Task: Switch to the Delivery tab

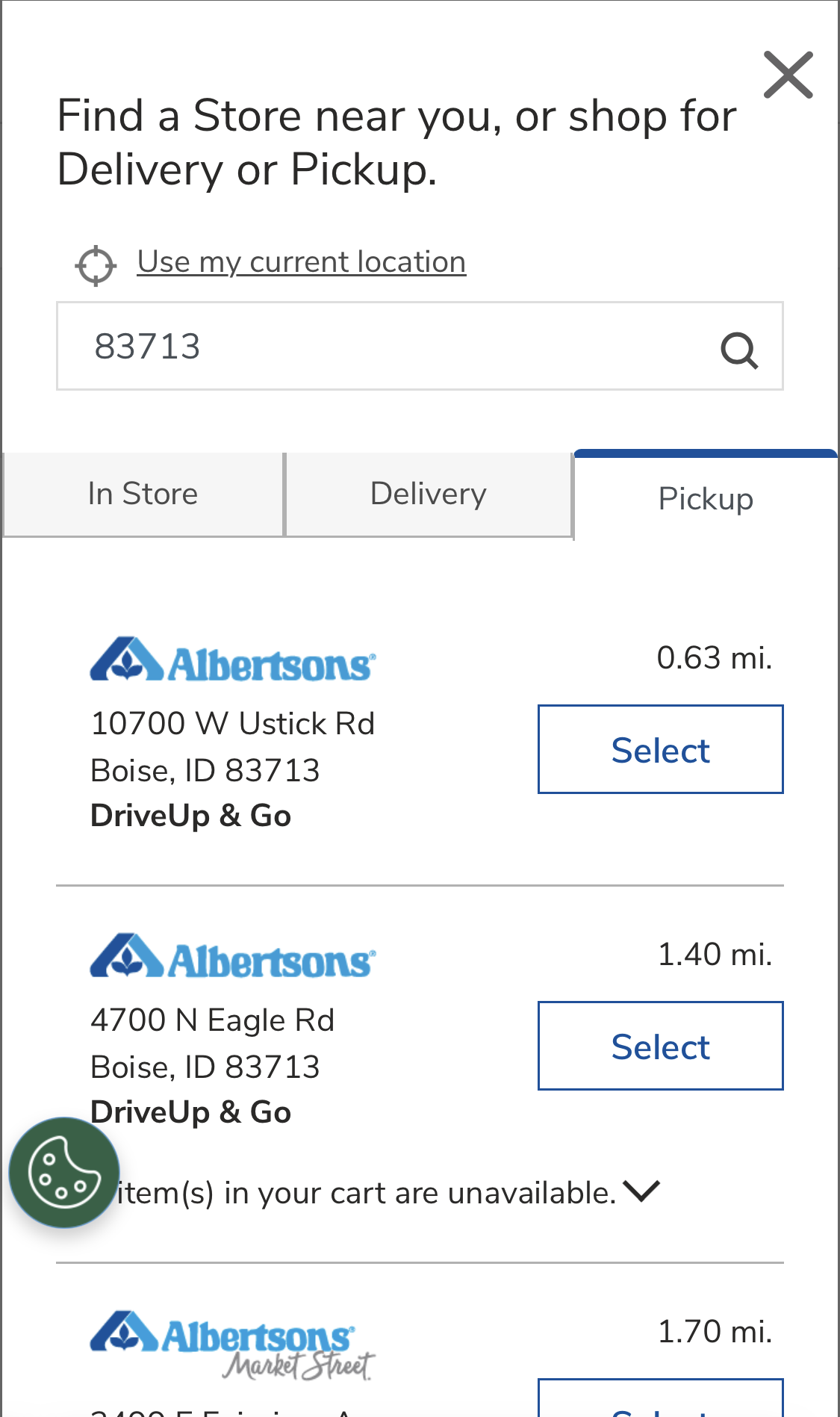Action: tap(428, 493)
